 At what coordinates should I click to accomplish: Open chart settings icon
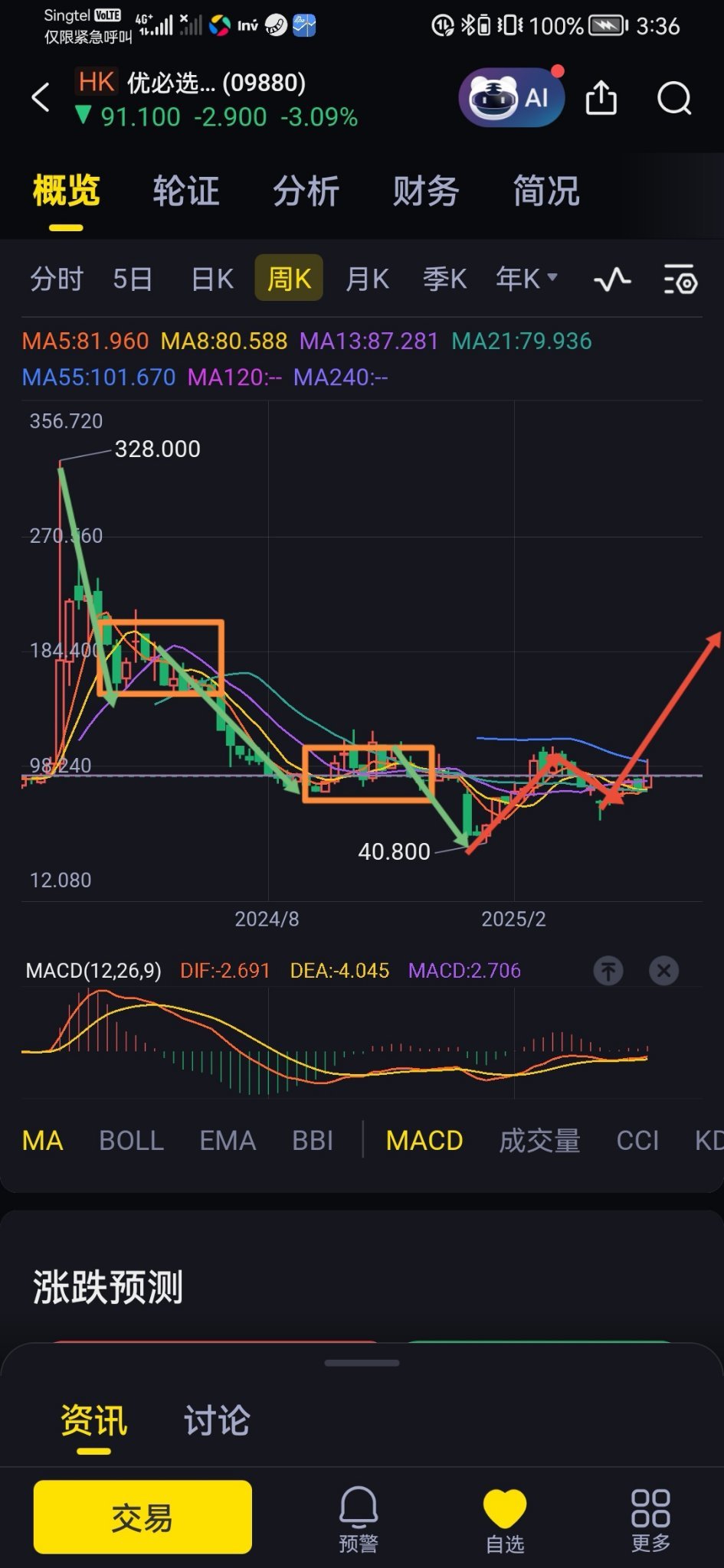tap(680, 279)
